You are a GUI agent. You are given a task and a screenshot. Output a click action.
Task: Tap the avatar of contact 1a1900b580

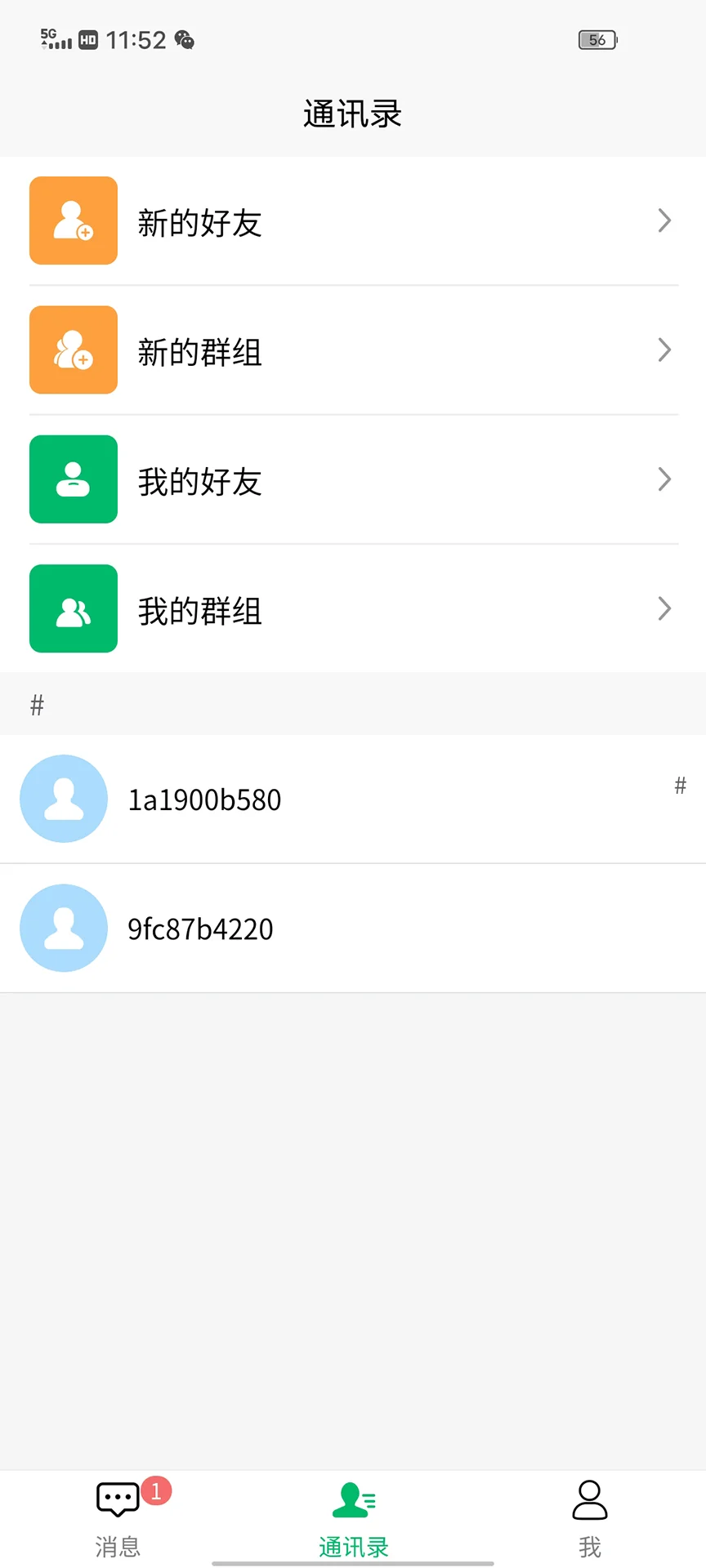(x=64, y=799)
